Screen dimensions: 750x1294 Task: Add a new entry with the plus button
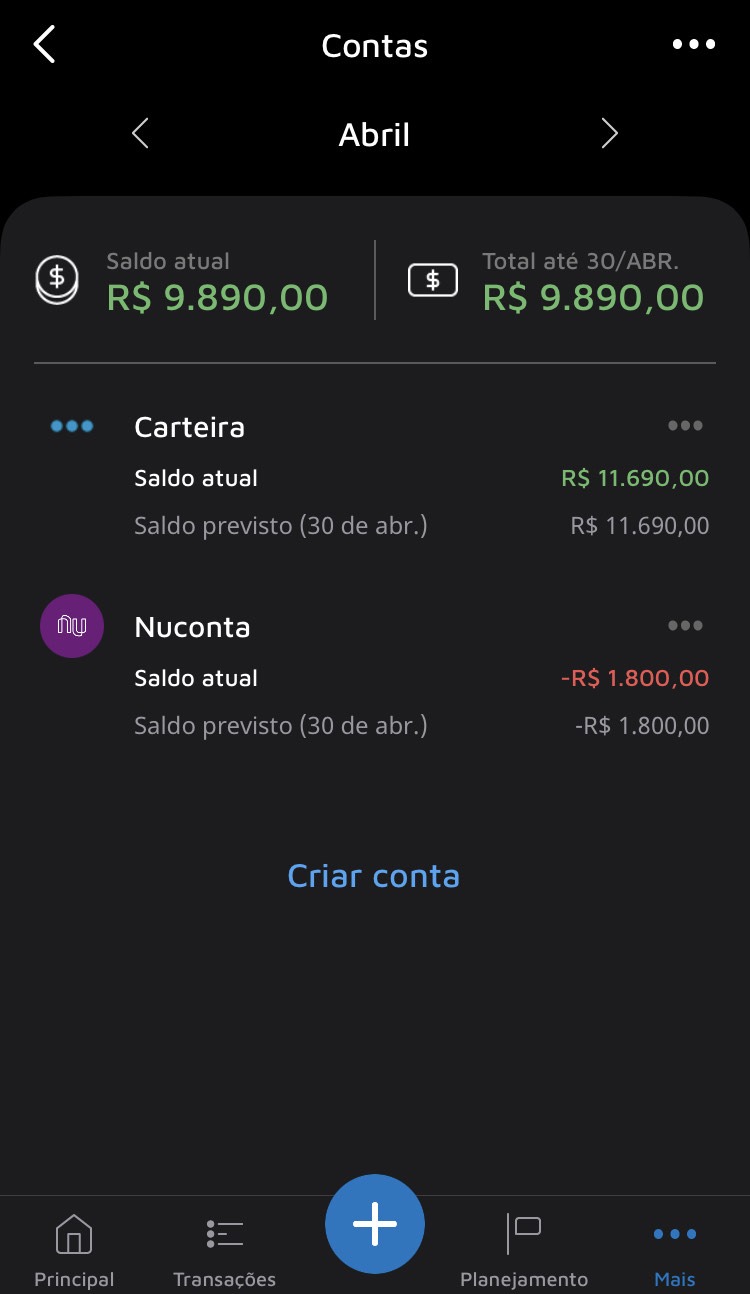click(x=375, y=1224)
